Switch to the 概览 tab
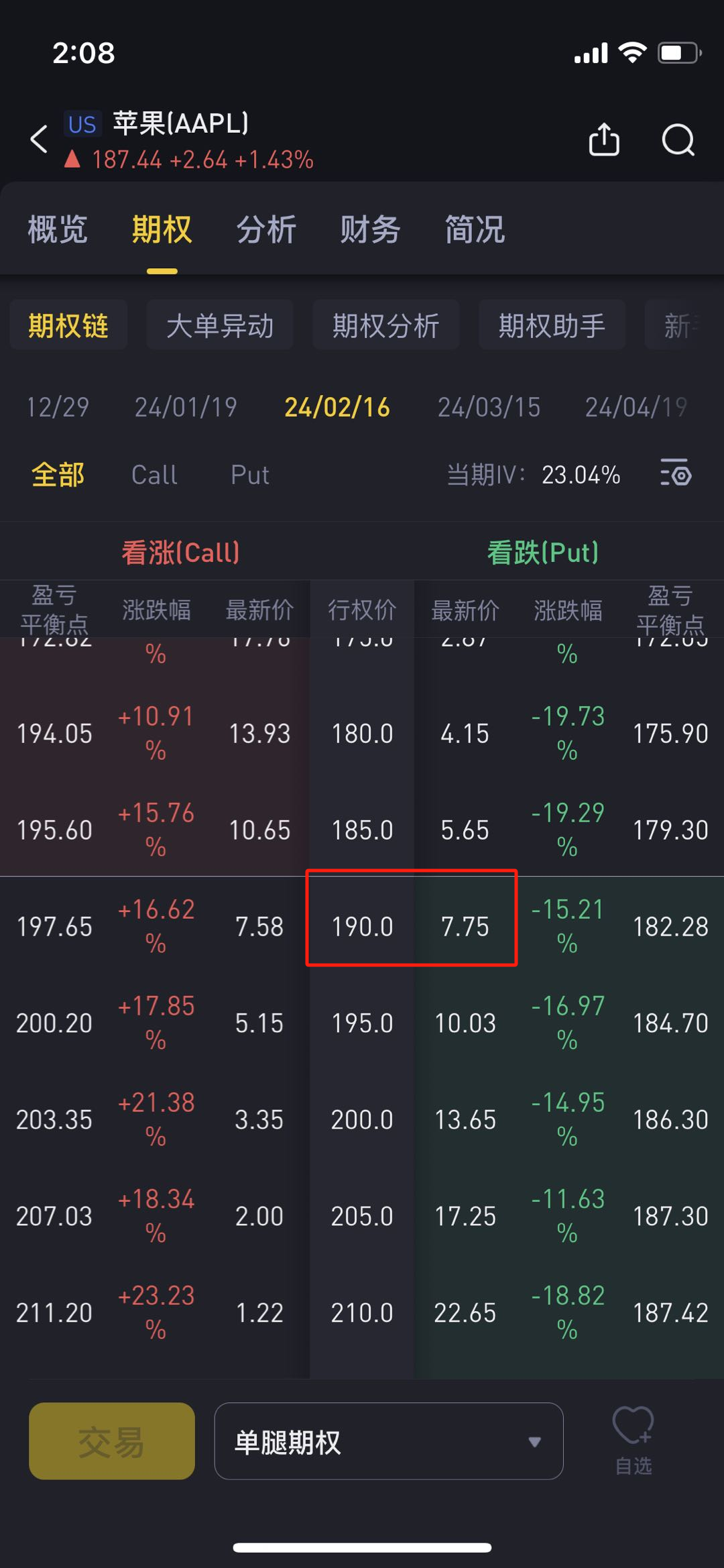The image size is (724, 1568). (58, 229)
